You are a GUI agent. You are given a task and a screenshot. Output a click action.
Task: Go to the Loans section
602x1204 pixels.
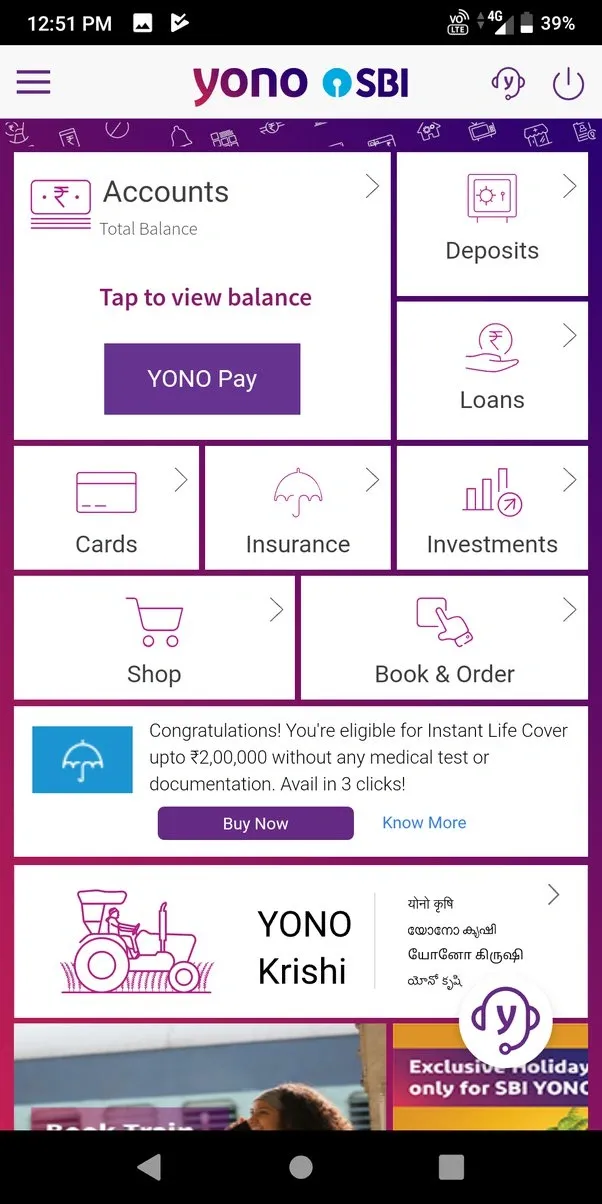pos(492,370)
